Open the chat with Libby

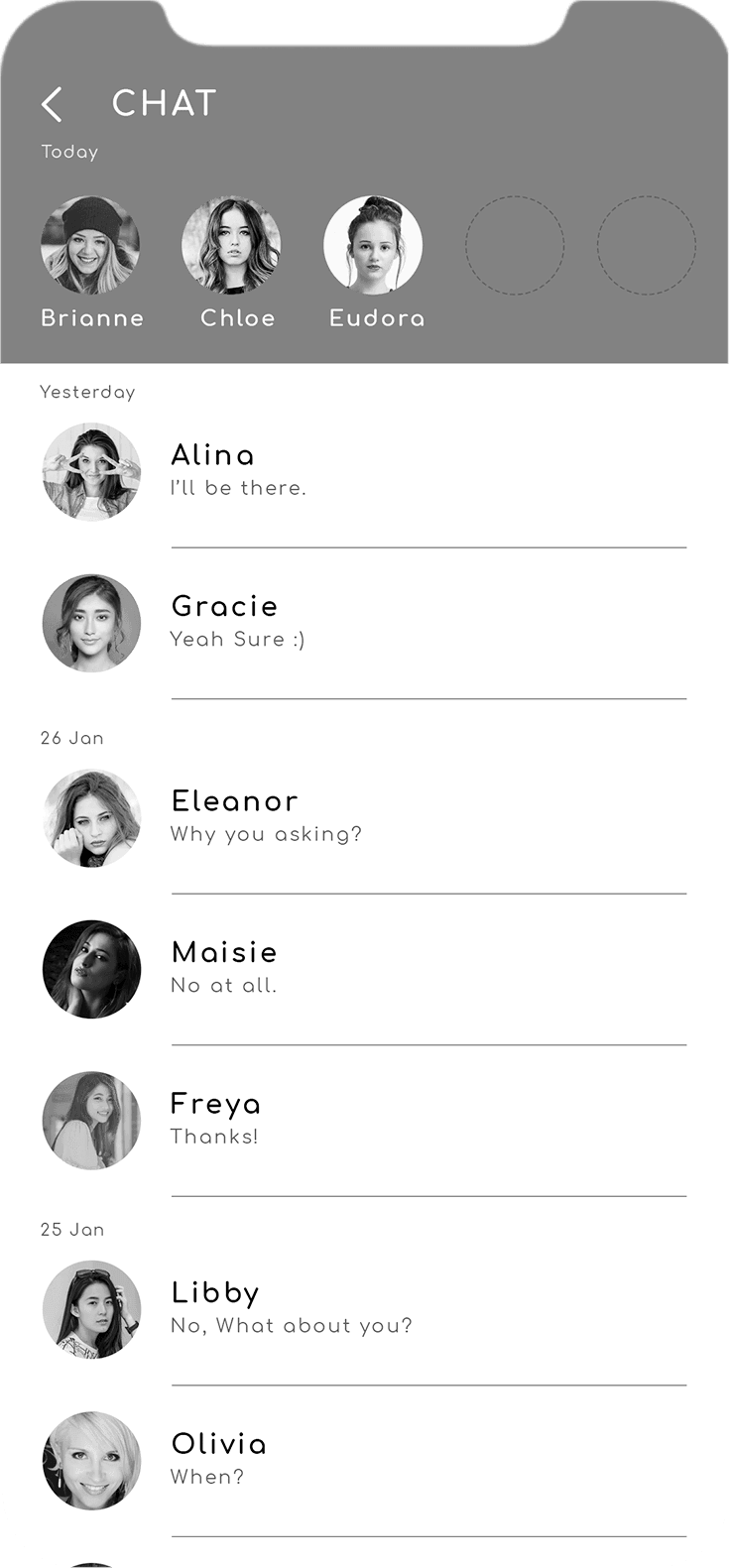[x=364, y=1310]
